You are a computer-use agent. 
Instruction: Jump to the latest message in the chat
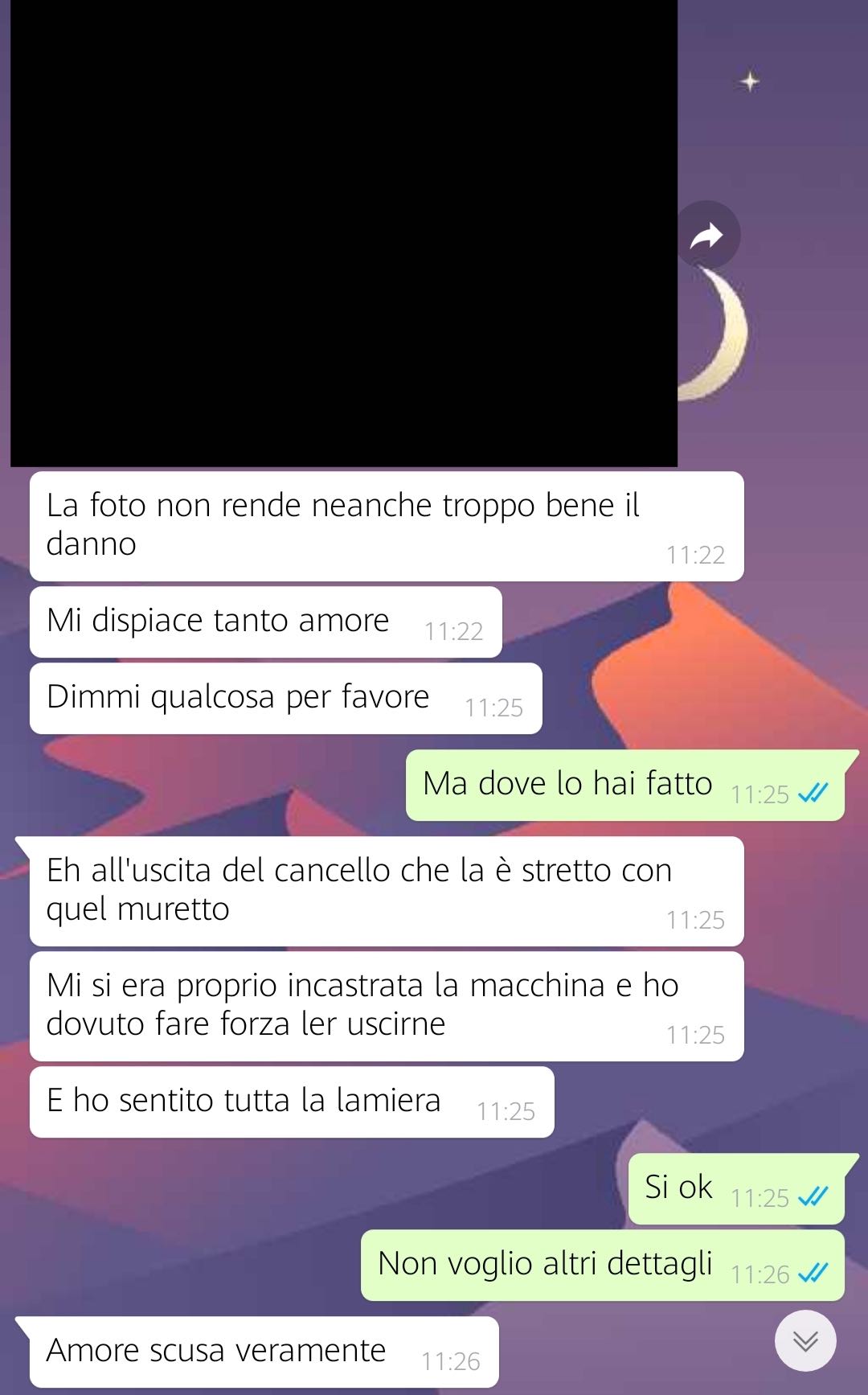(x=805, y=1340)
